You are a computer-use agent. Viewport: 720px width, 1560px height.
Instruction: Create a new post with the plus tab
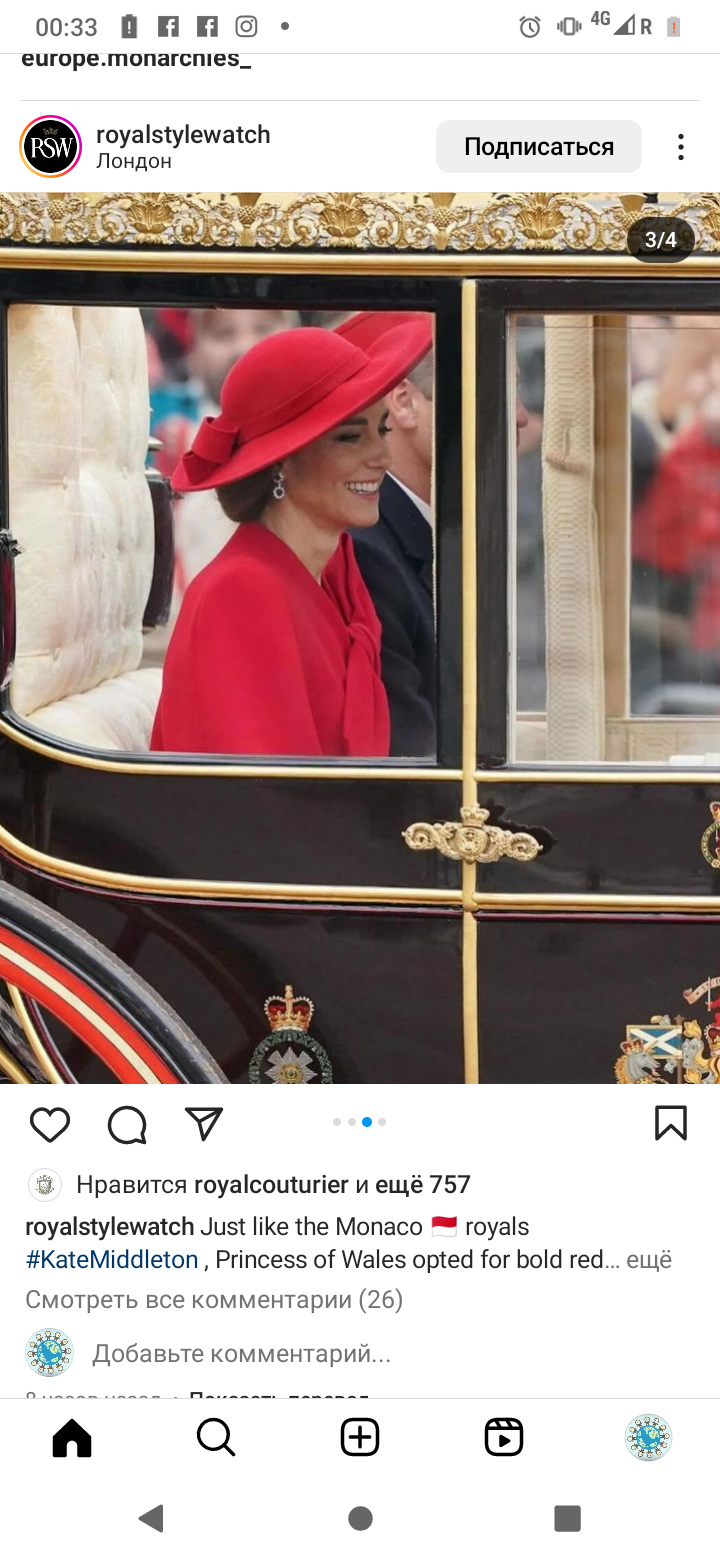360,1438
